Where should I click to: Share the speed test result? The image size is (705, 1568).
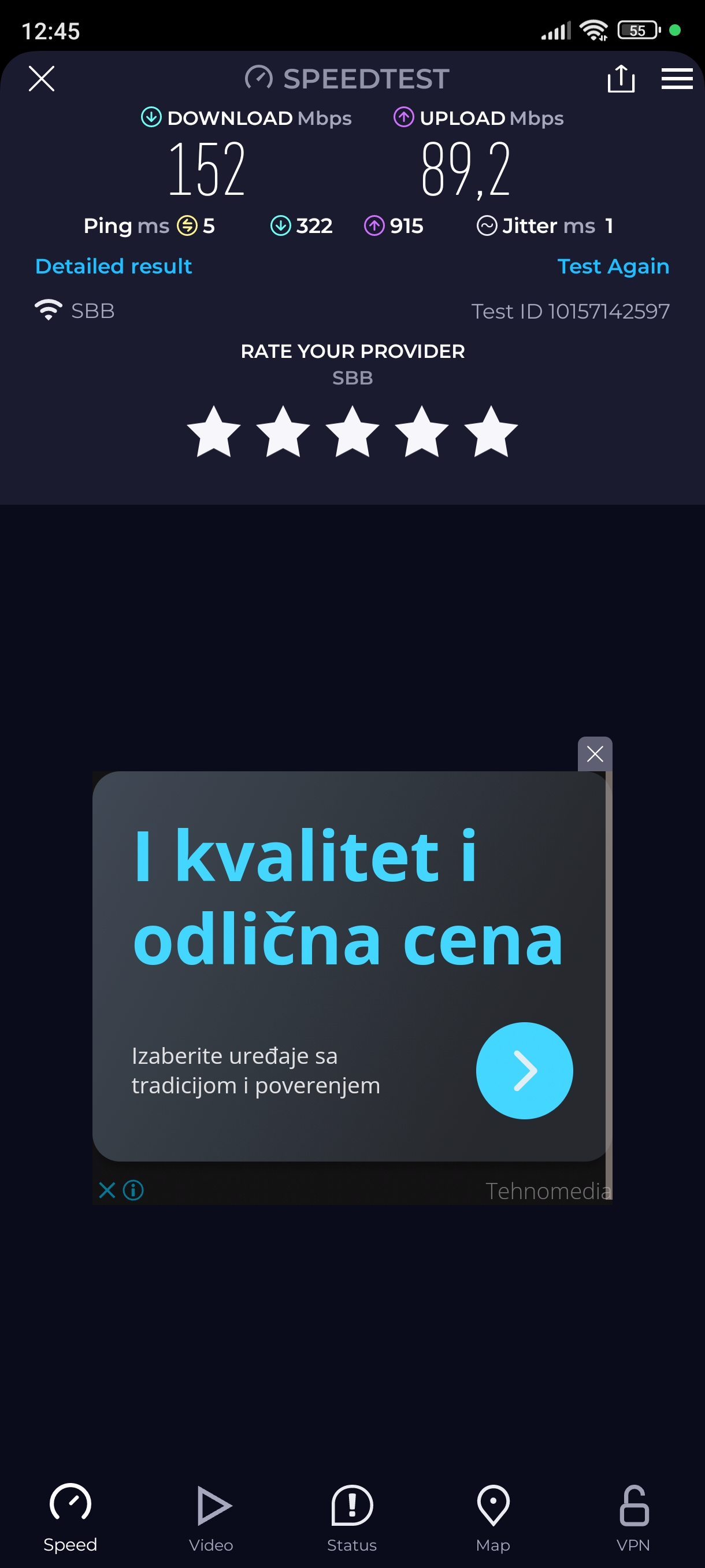click(x=621, y=79)
